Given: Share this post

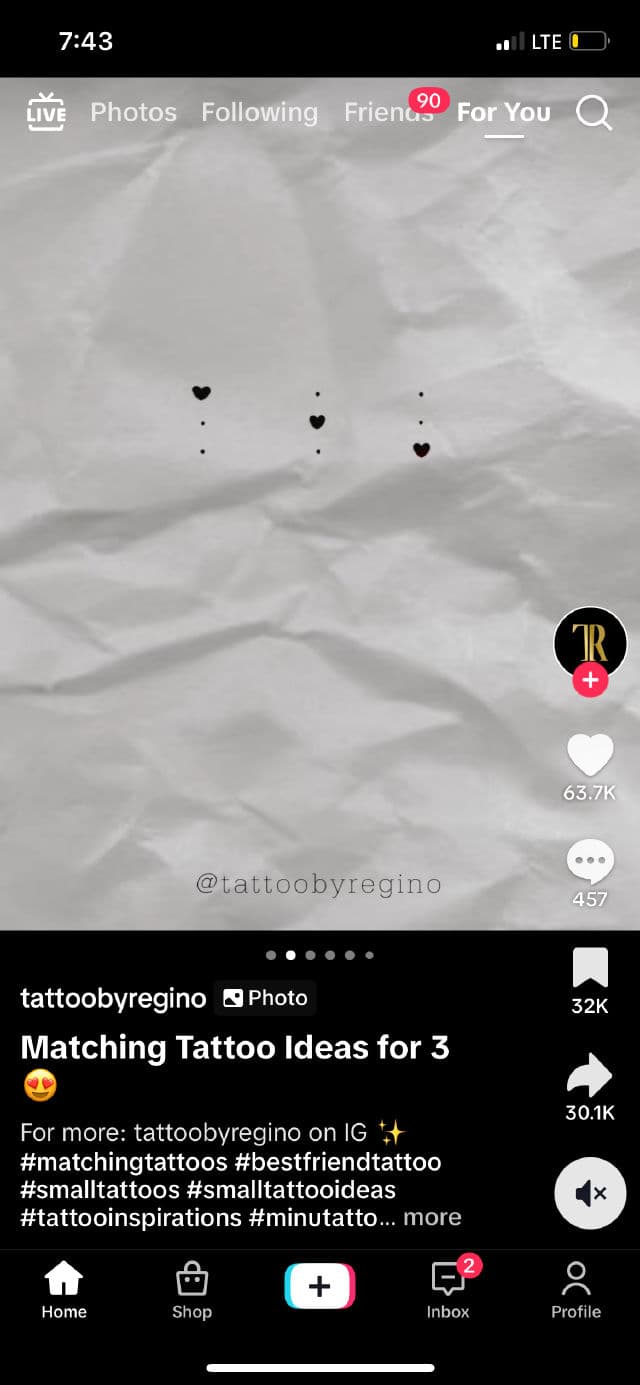Looking at the screenshot, I should pyautogui.click(x=590, y=1075).
